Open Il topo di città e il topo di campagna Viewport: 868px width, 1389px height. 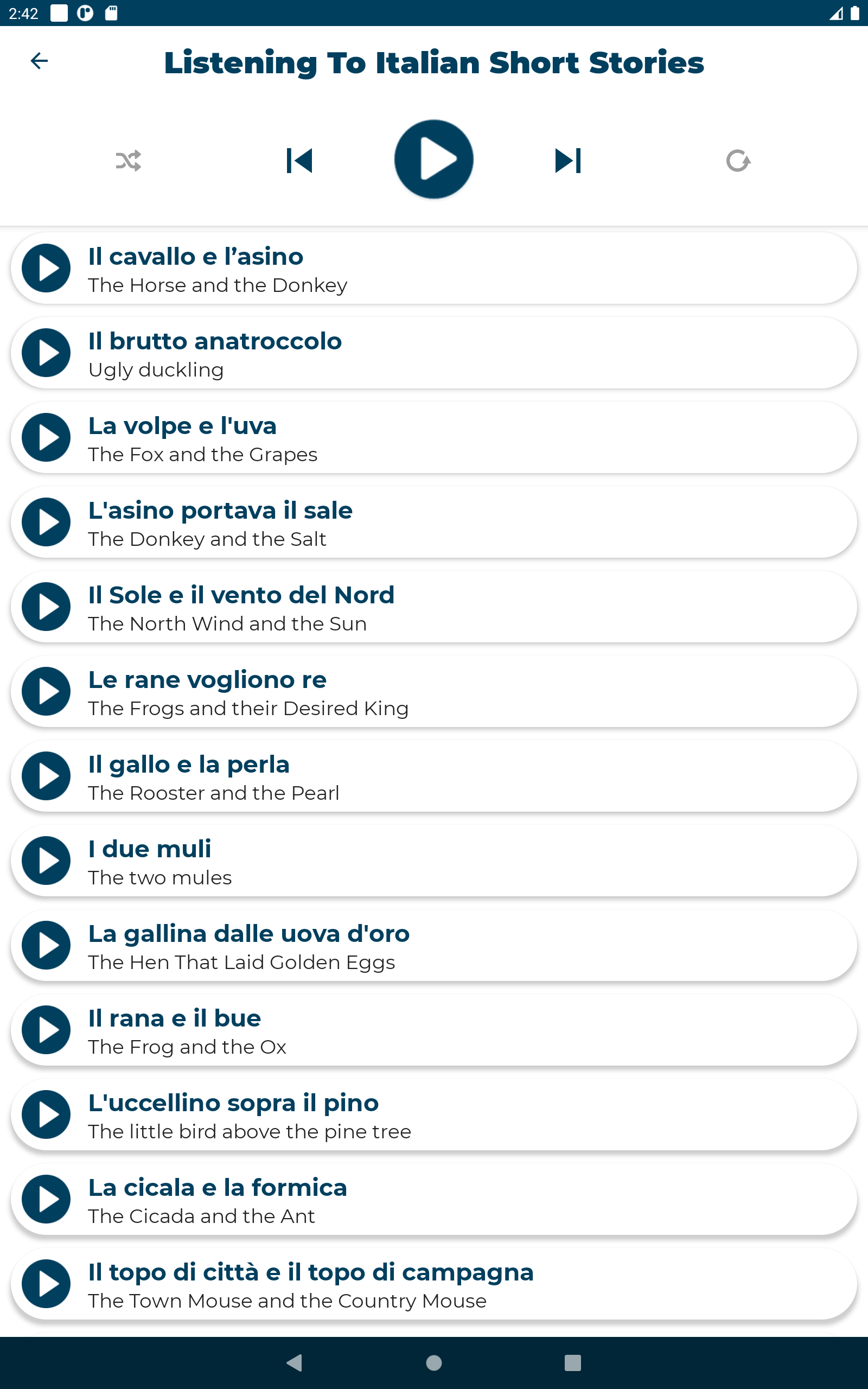click(x=434, y=1284)
